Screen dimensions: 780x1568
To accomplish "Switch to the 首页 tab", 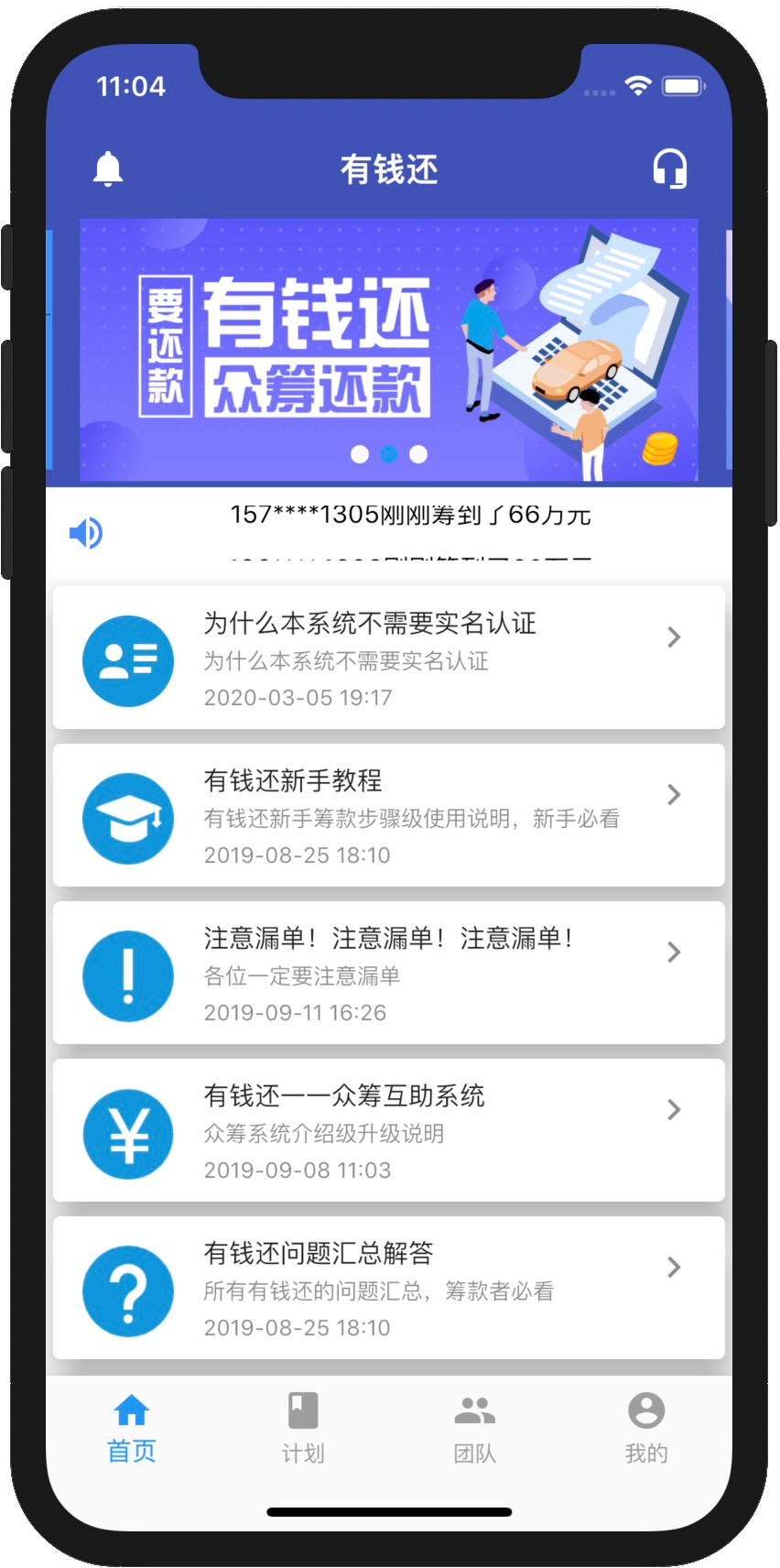I will 132,1428.
